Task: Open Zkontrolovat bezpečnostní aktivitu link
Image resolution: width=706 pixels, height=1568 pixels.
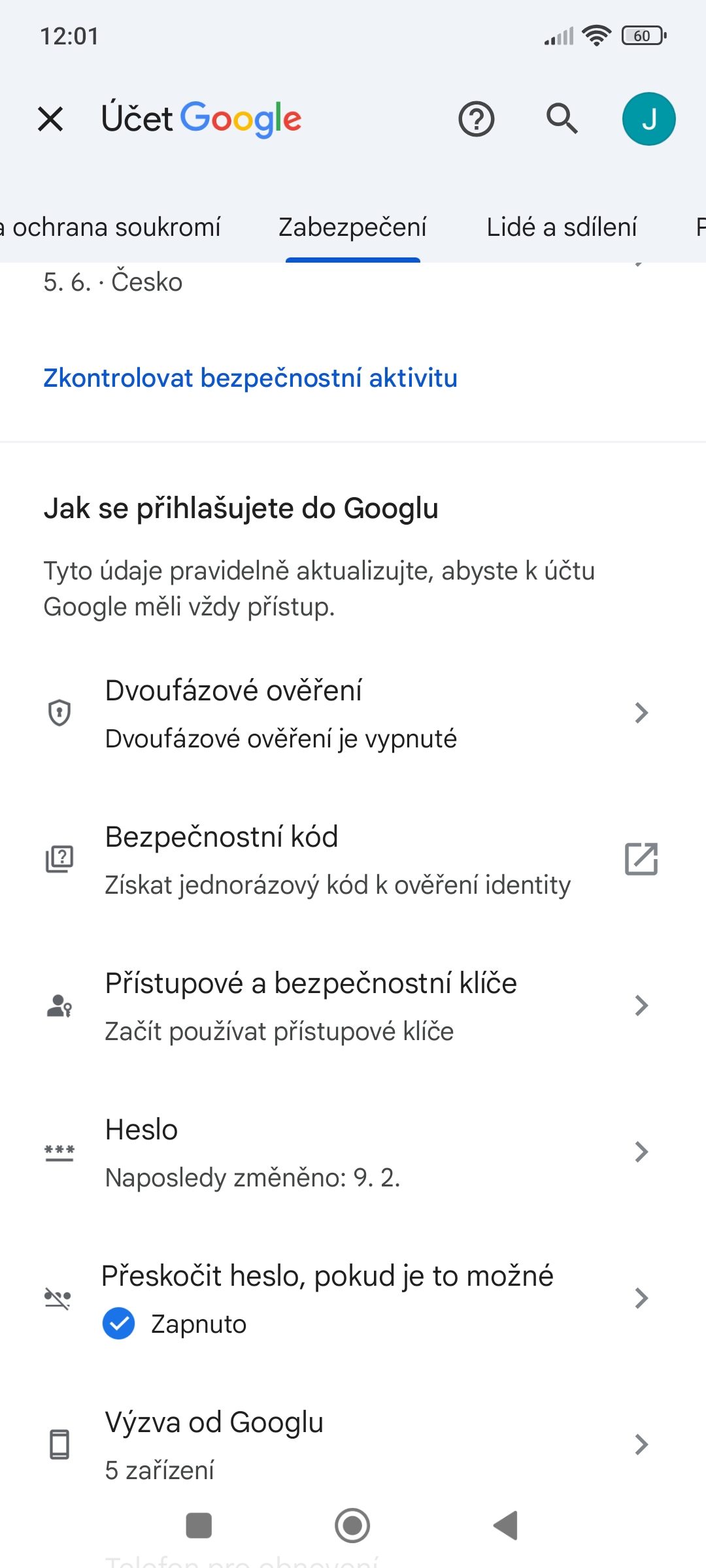Action: 250,378
